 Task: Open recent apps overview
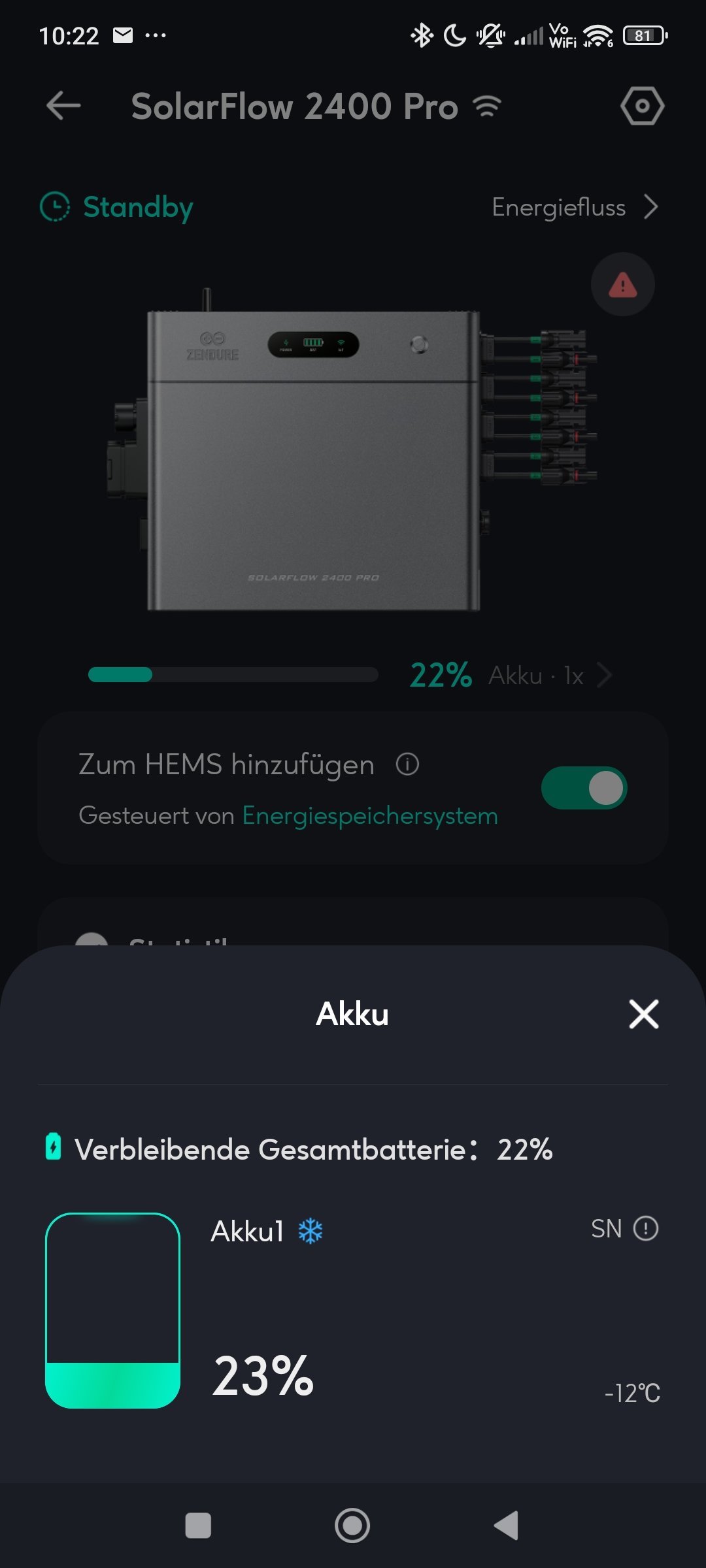point(198,1526)
